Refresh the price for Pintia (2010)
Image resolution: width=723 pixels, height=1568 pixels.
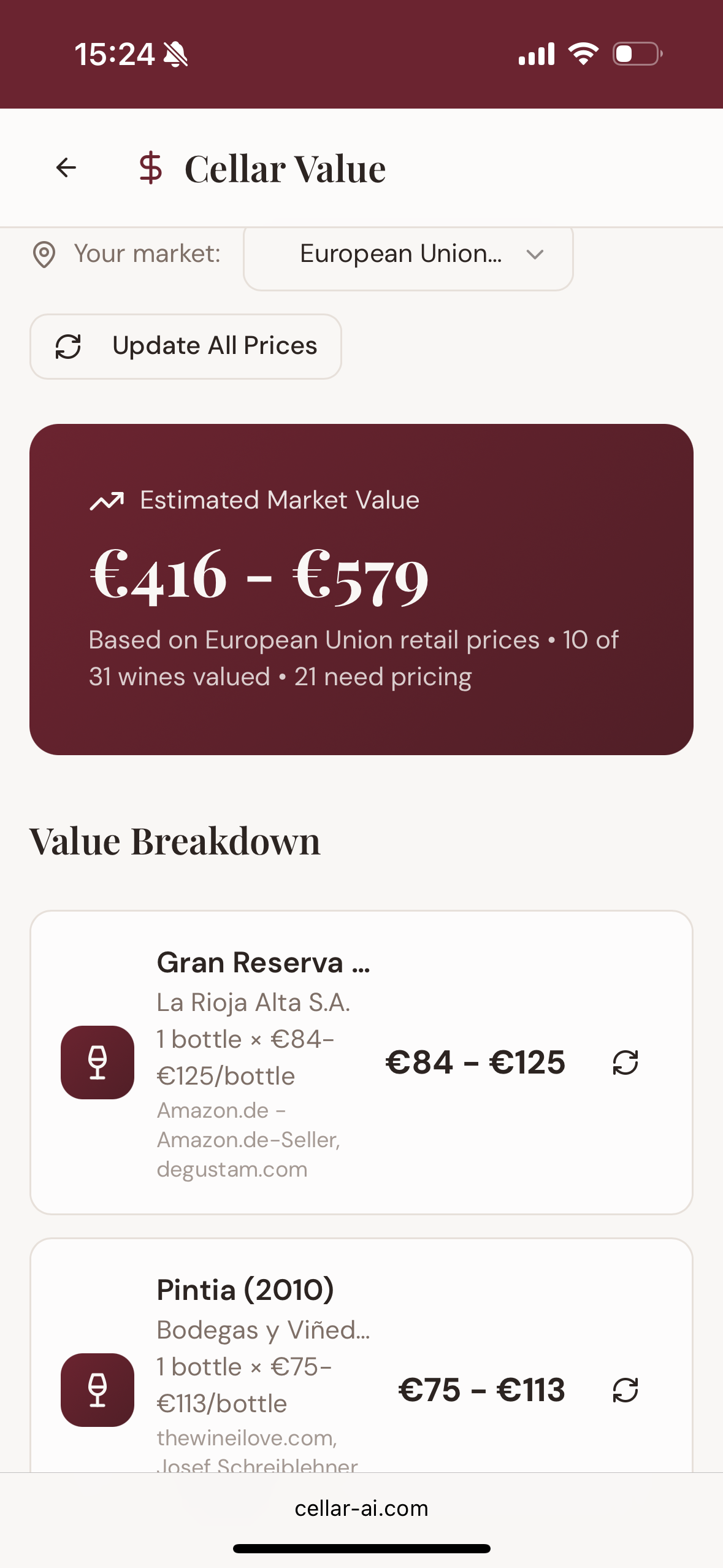tap(625, 1391)
